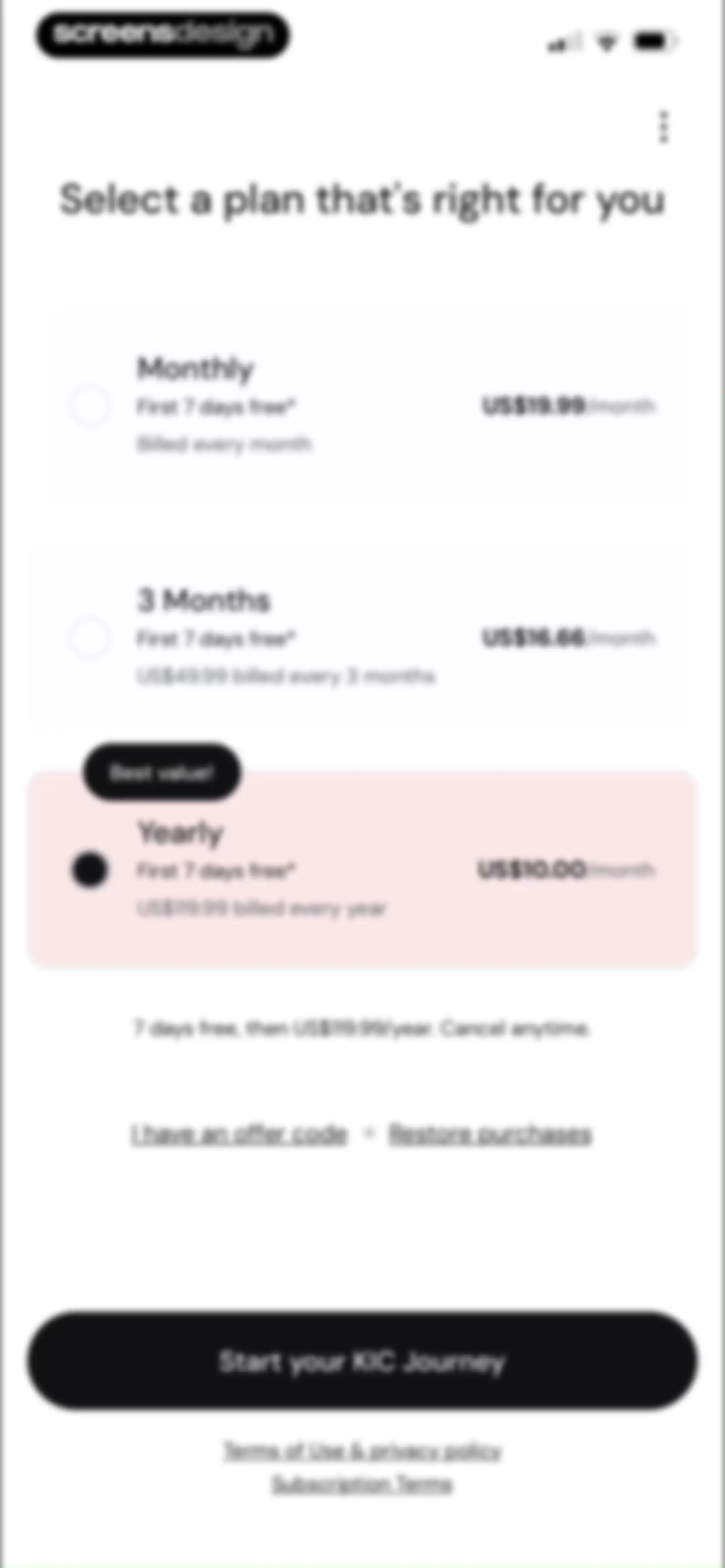The image size is (725, 1568).
Task: Tap Restore purchases link
Action: [x=490, y=1135]
